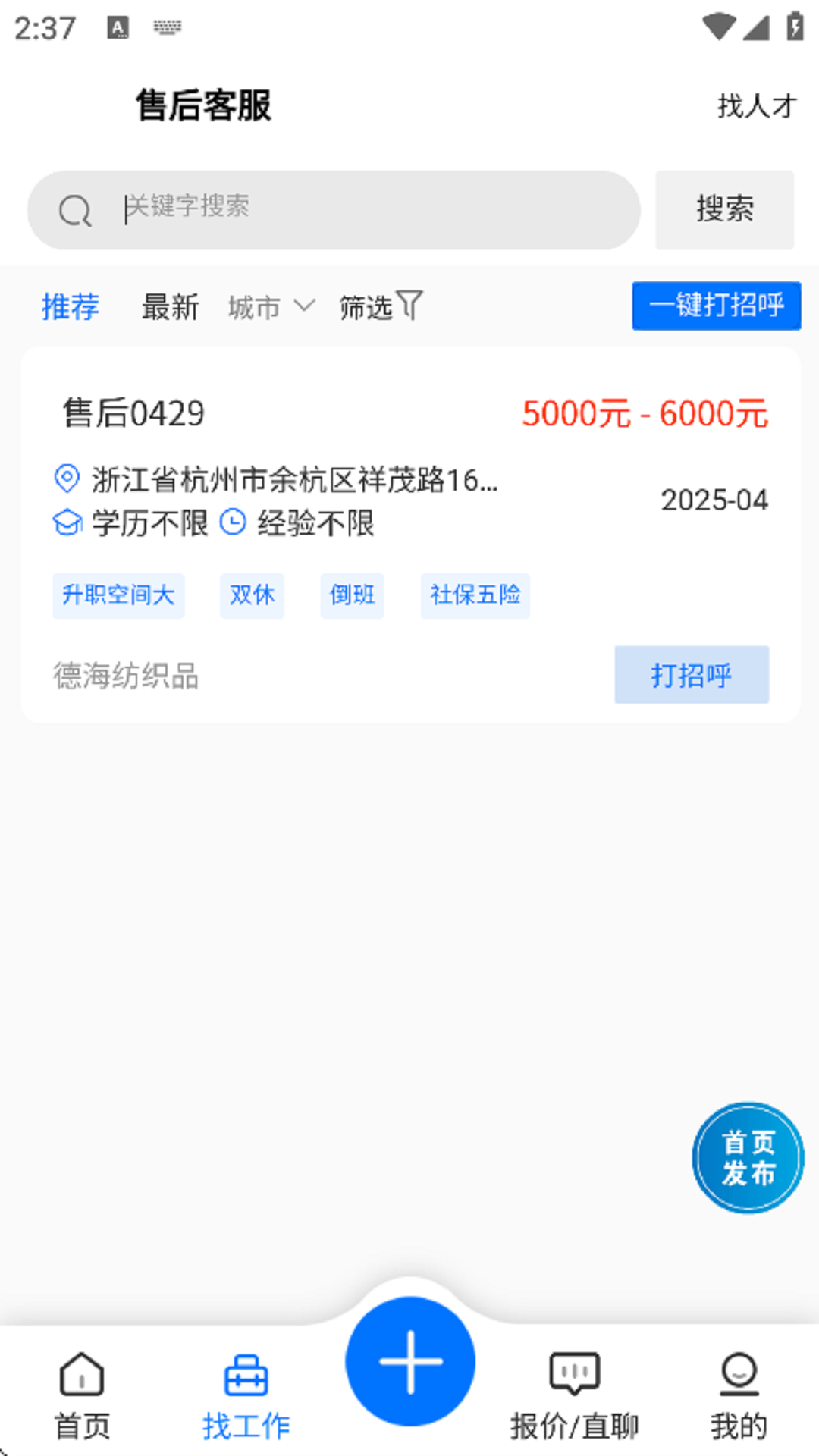Viewport: 819px width, 1456px height.
Task: Tap the location pin icon on the job card
Action: [x=67, y=479]
